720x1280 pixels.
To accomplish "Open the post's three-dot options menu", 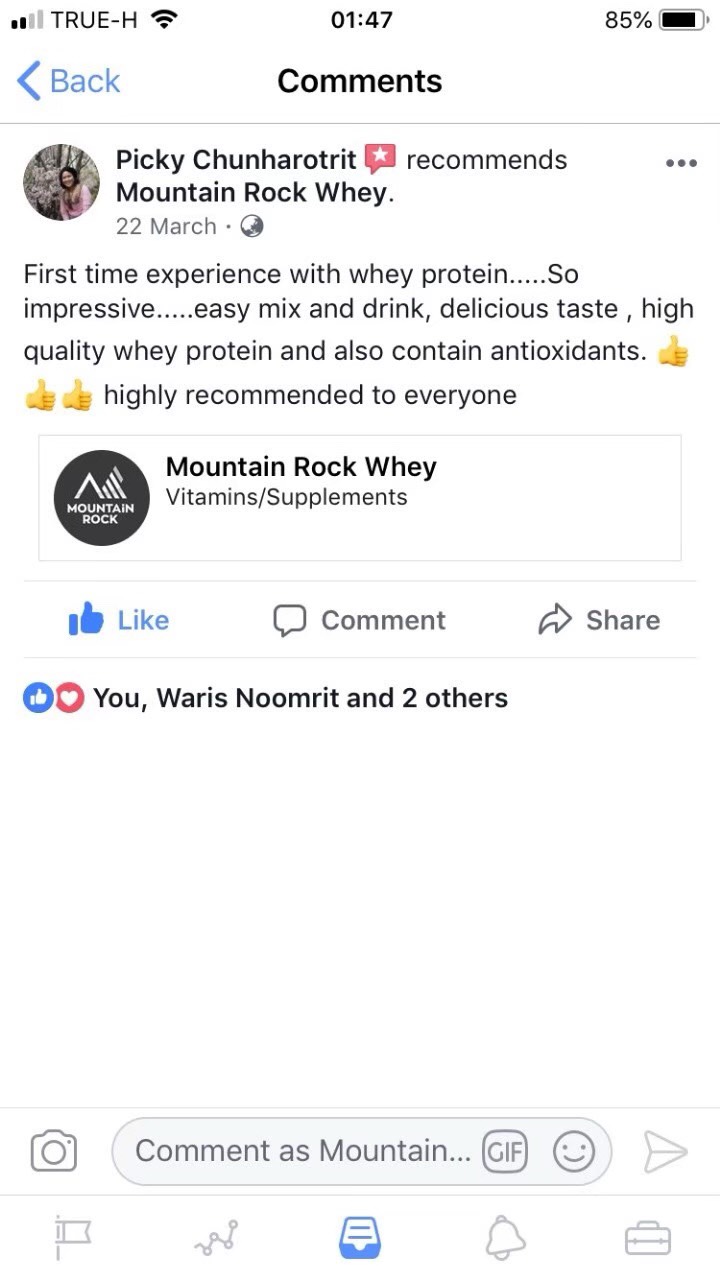I will point(681,163).
